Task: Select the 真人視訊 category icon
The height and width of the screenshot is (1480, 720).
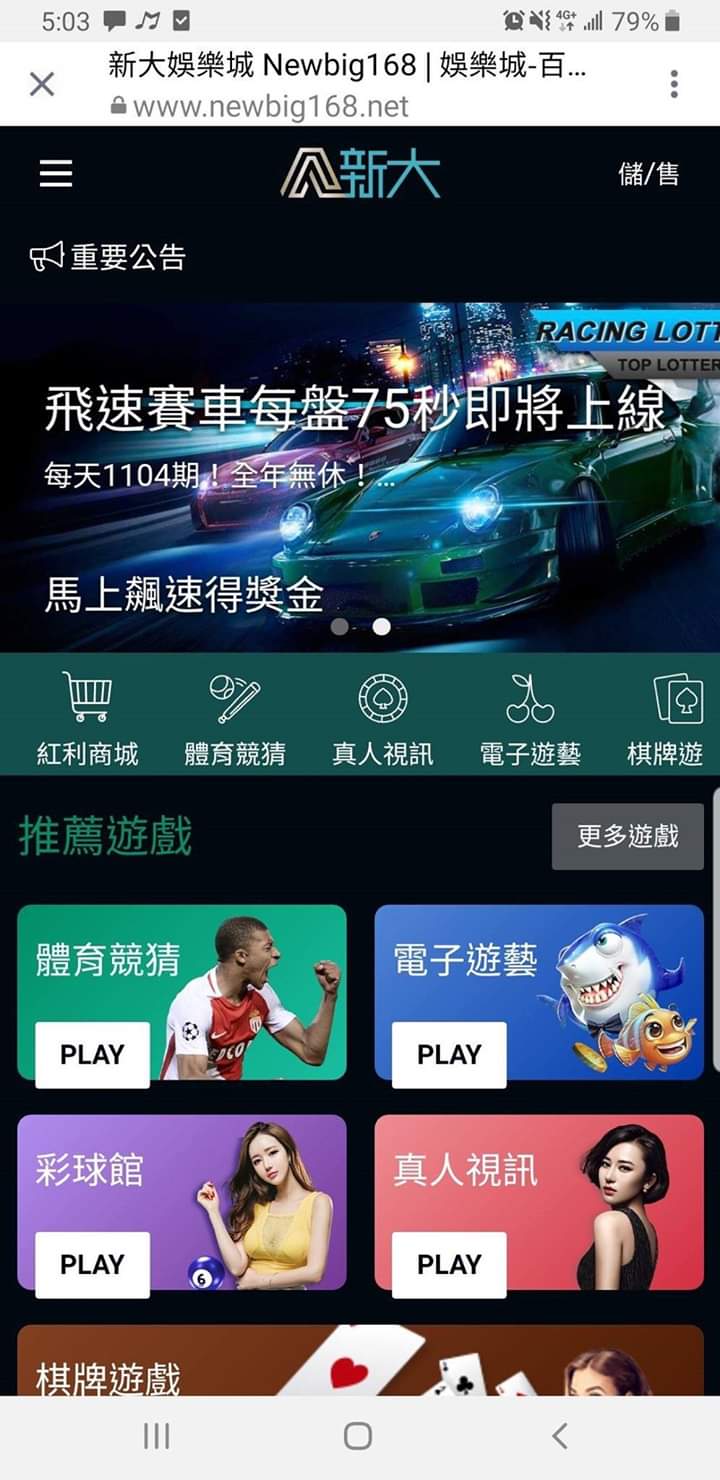Action: point(383,718)
